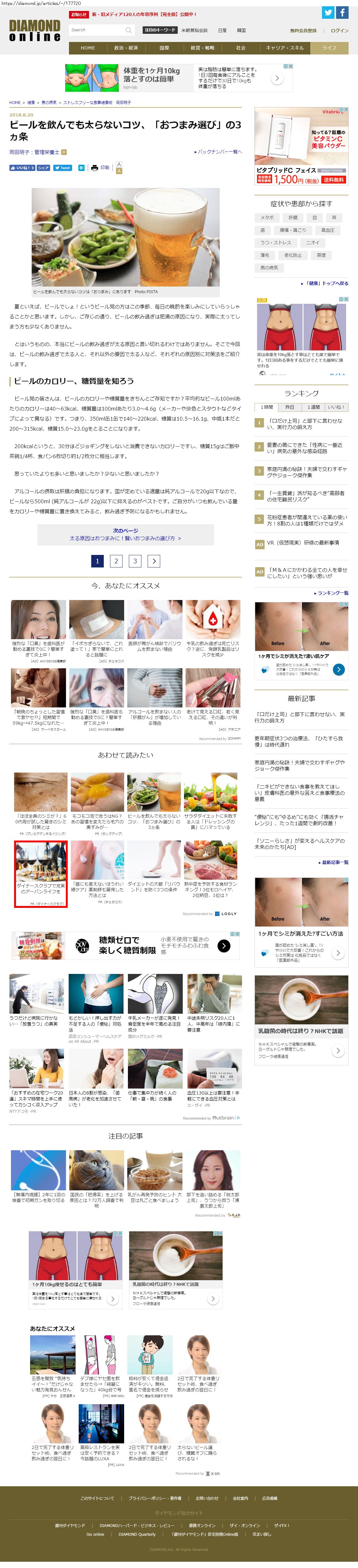This screenshot has height=1568, width=358.
Task: Select the 肝臓 symptom chip
Action: coord(293,217)
